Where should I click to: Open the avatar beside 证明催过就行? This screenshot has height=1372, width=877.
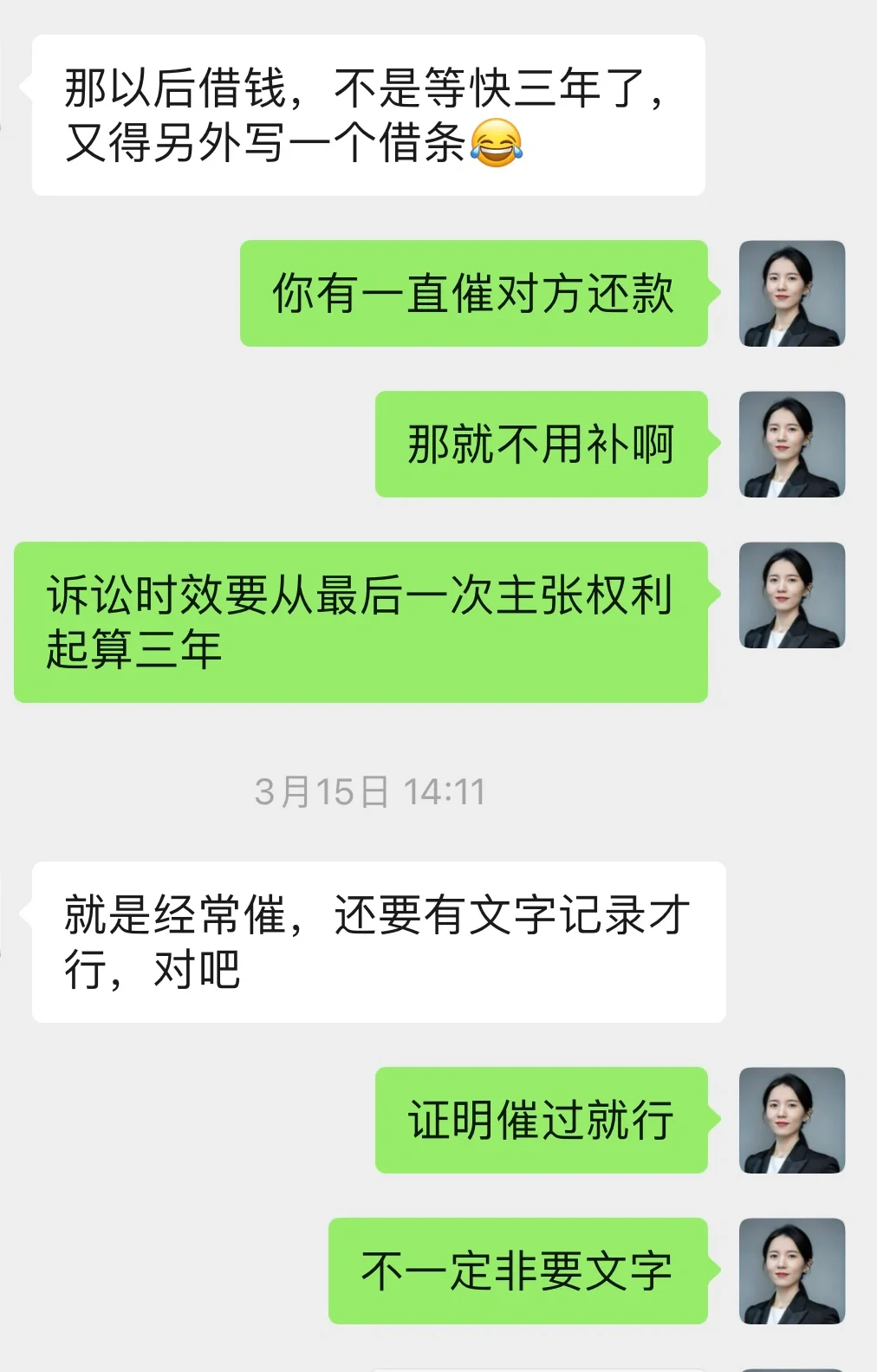pyautogui.click(x=790, y=1121)
